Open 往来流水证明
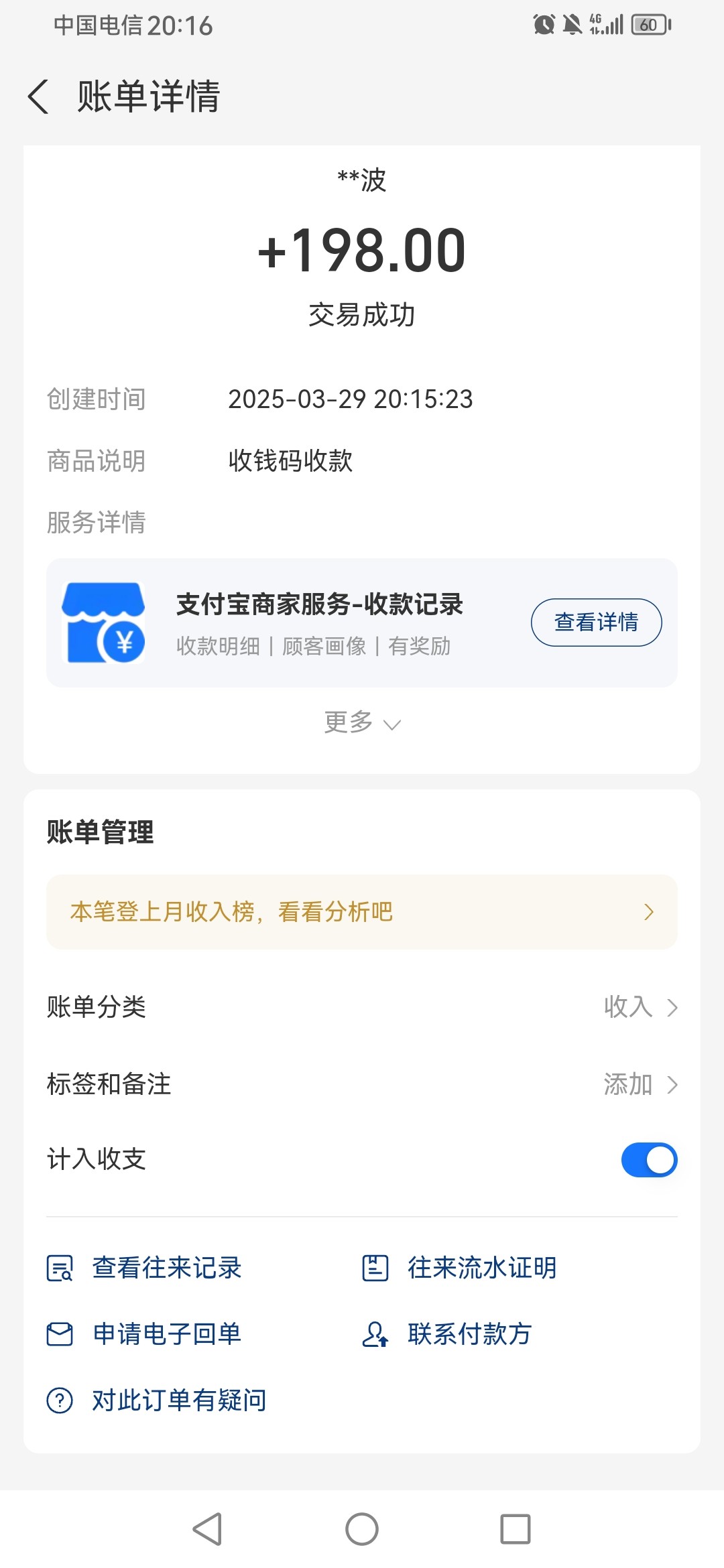Viewport: 724px width, 1568px height. pos(459,1268)
